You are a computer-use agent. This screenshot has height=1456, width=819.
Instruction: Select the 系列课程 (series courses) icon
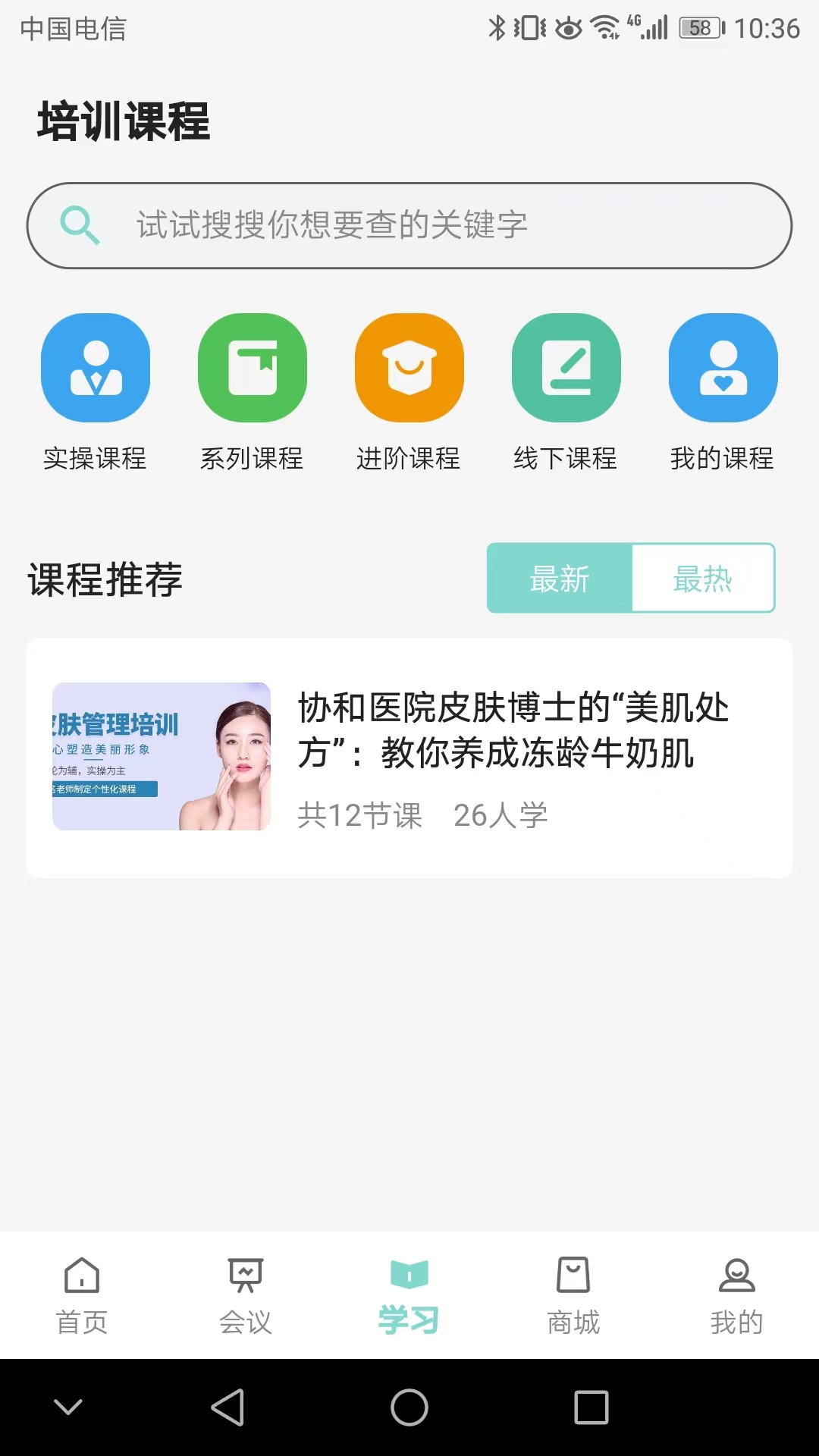tap(253, 368)
